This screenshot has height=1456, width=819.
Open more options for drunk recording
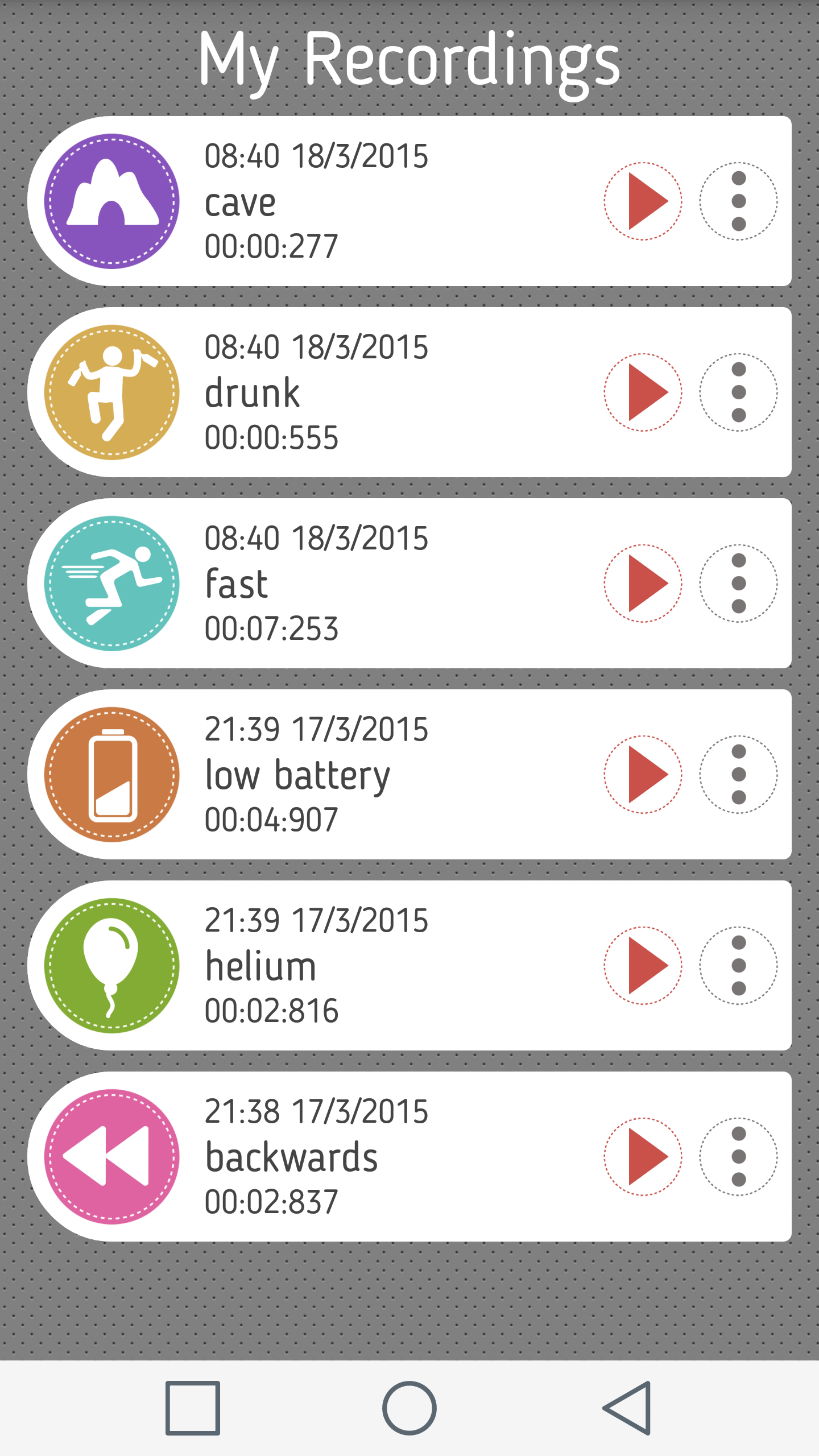click(x=738, y=392)
